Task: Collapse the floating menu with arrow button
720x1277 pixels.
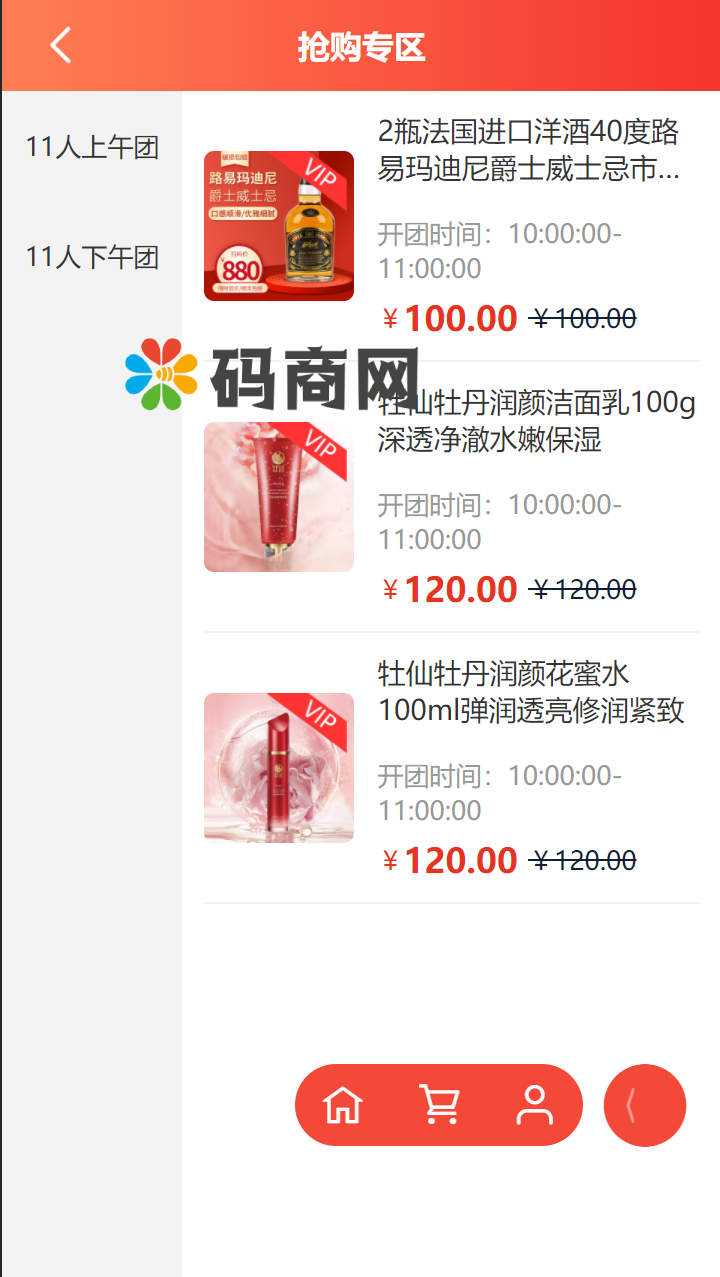Action: click(x=644, y=1105)
